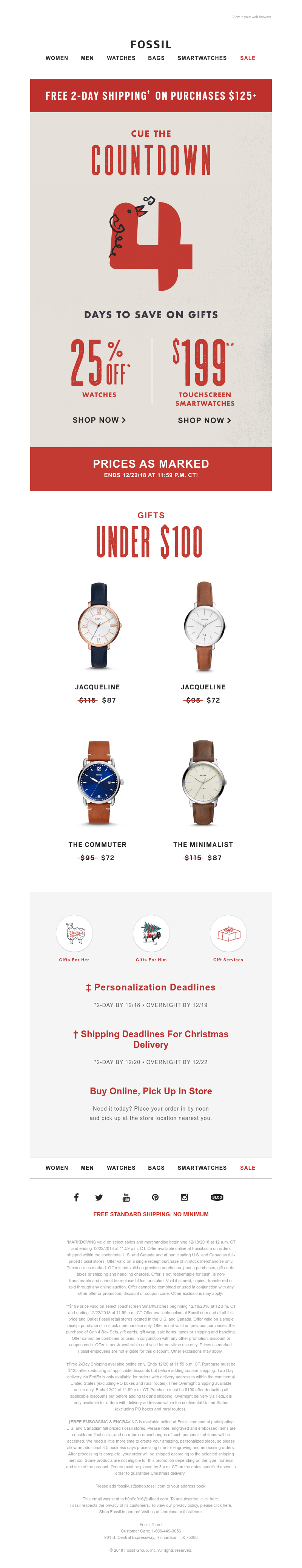Tap Shop Now under Touchscreen Smartwatches

(205, 420)
